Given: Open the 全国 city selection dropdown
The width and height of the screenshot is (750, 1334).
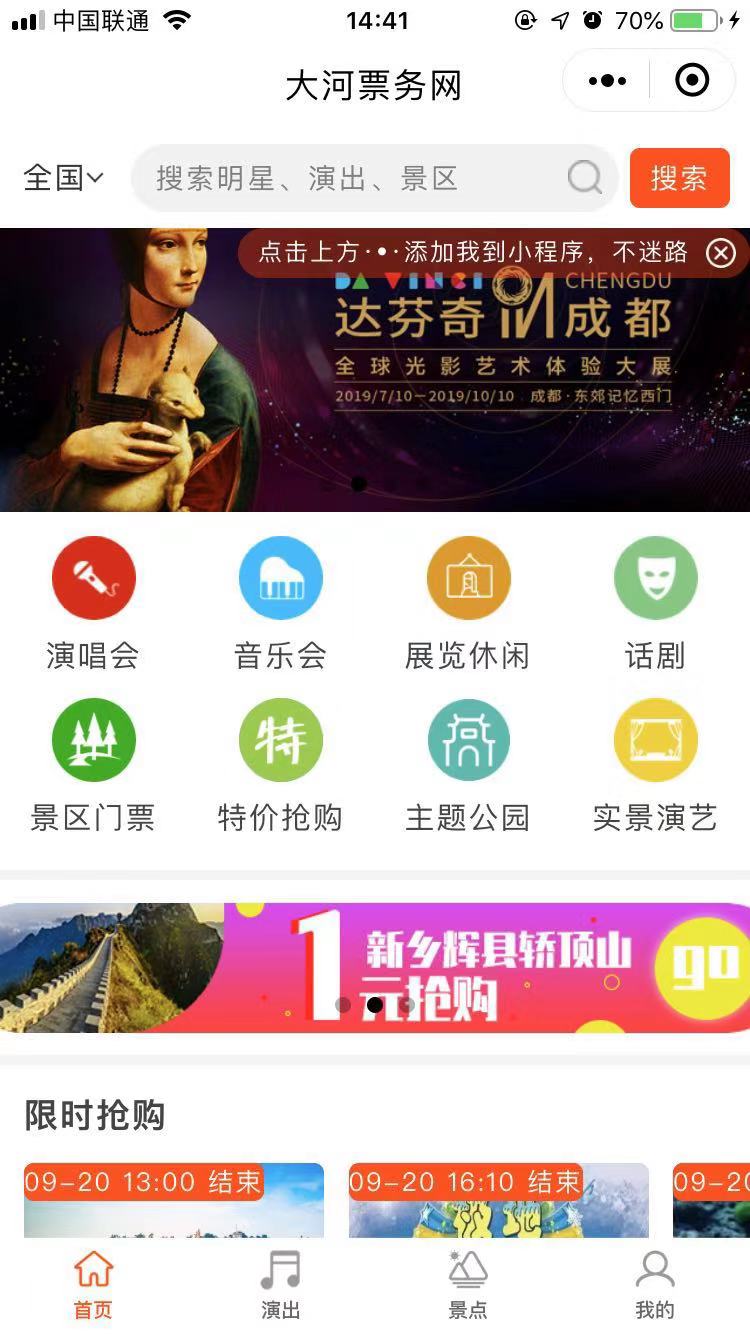Looking at the screenshot, I should point(62,177).
